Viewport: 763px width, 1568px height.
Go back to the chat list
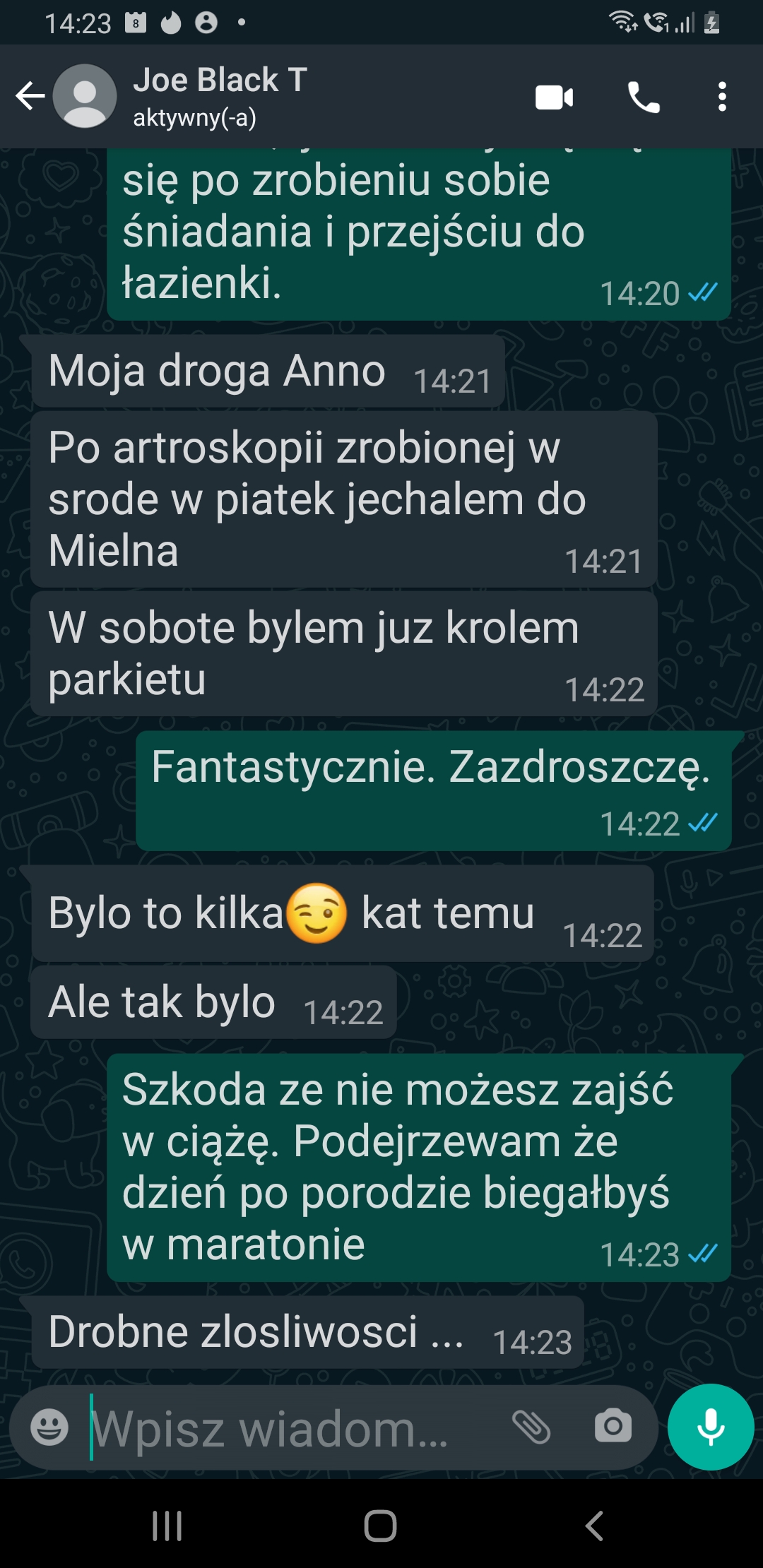coord(30,97)
